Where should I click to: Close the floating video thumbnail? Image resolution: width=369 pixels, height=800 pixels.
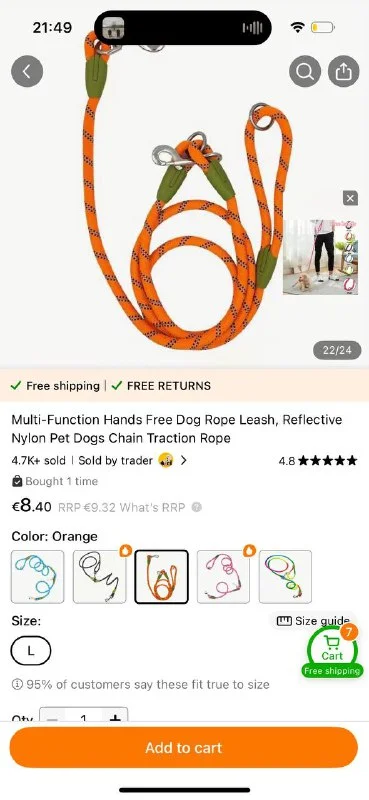click(350, 198)
